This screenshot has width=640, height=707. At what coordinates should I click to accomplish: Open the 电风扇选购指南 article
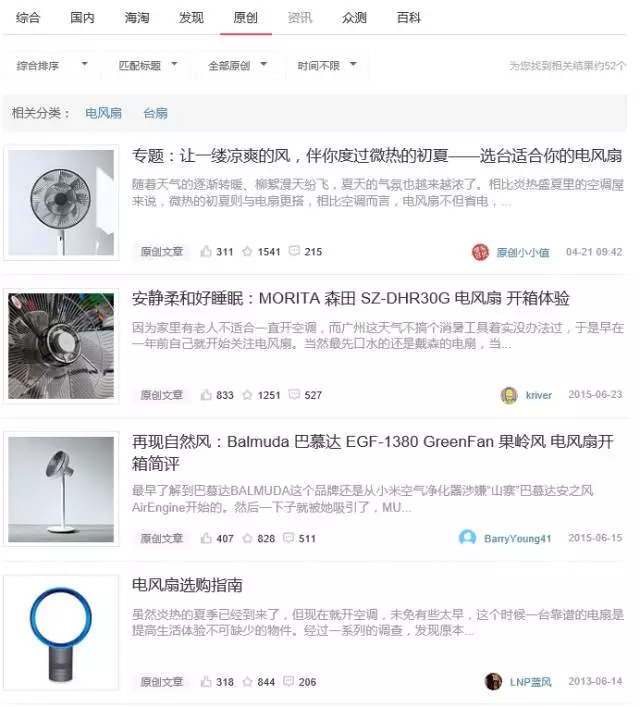tap(188, 585)
